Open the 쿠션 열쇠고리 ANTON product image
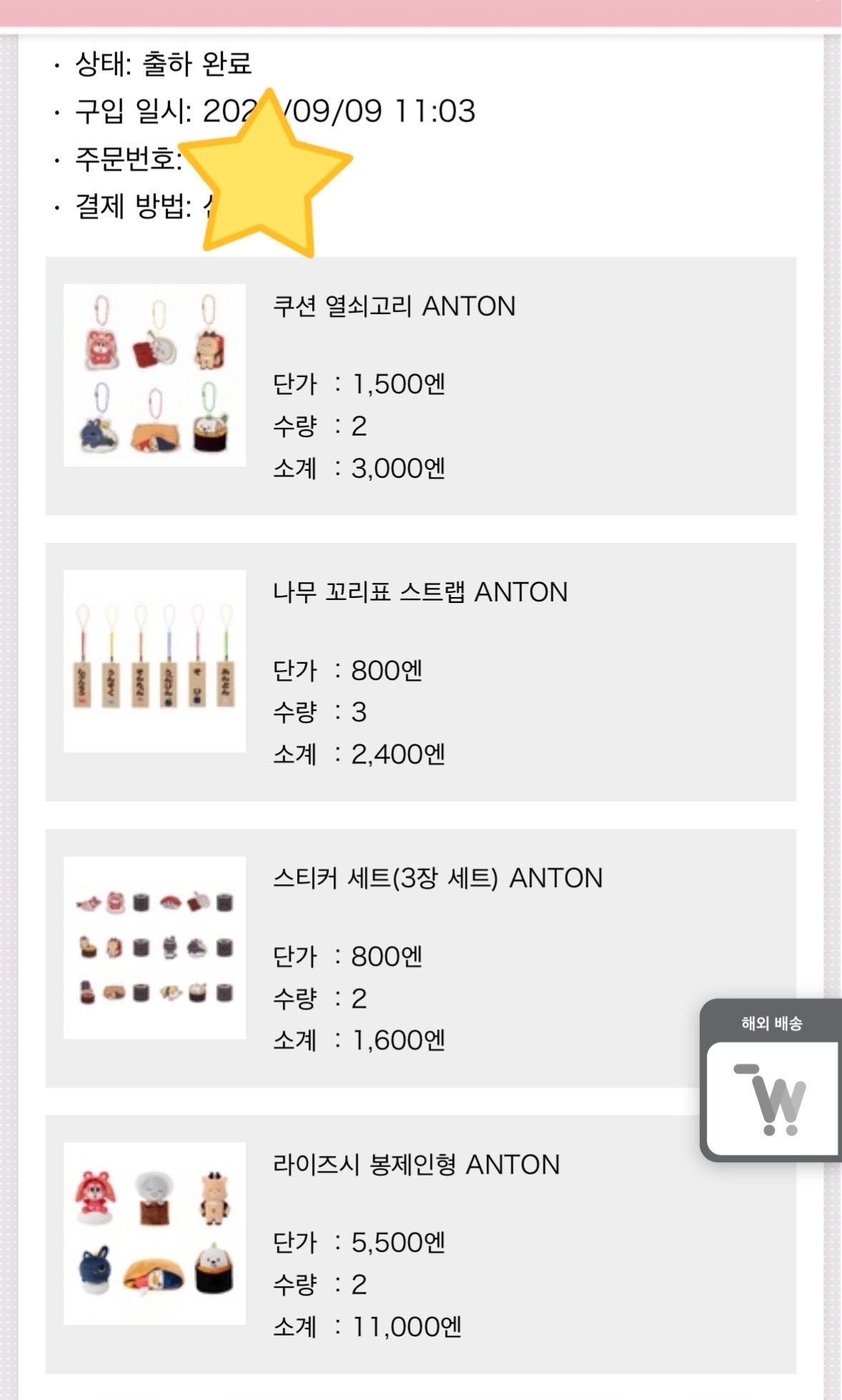842x1400 pixels. coord(154,376)
